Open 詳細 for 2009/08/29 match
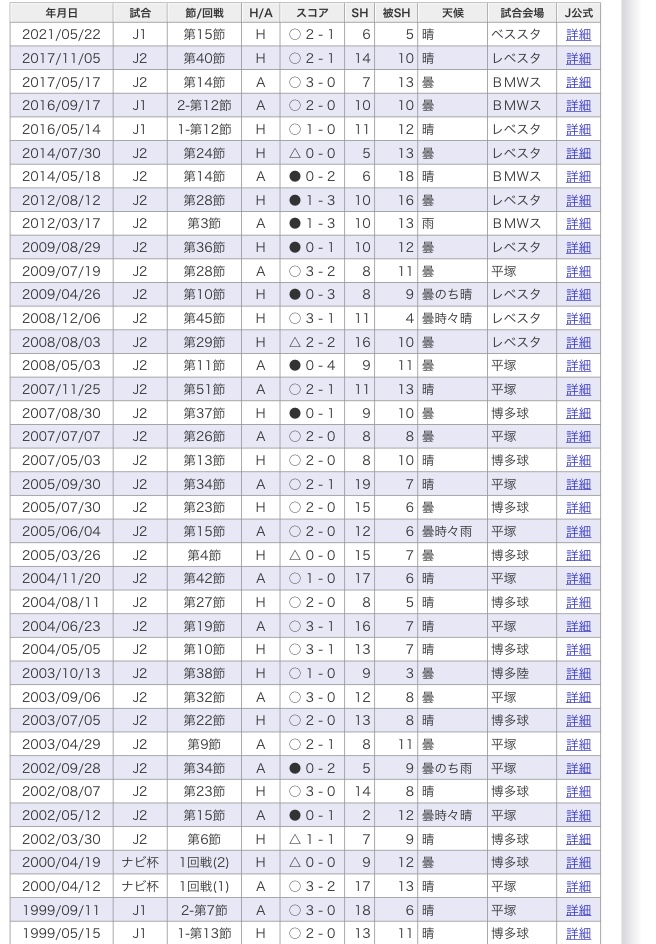Screen dimensions: 656x944 (x=578, y=247)
